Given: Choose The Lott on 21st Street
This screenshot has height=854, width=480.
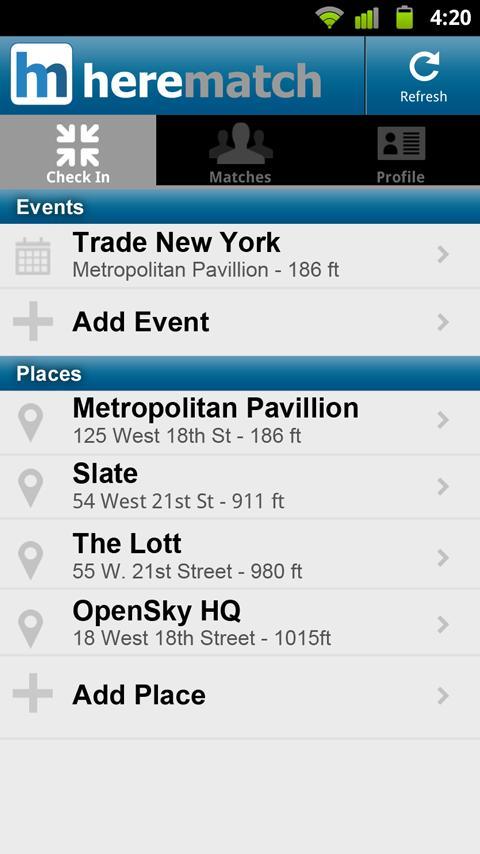Looking at the screenshot, I should coord(240,554).
